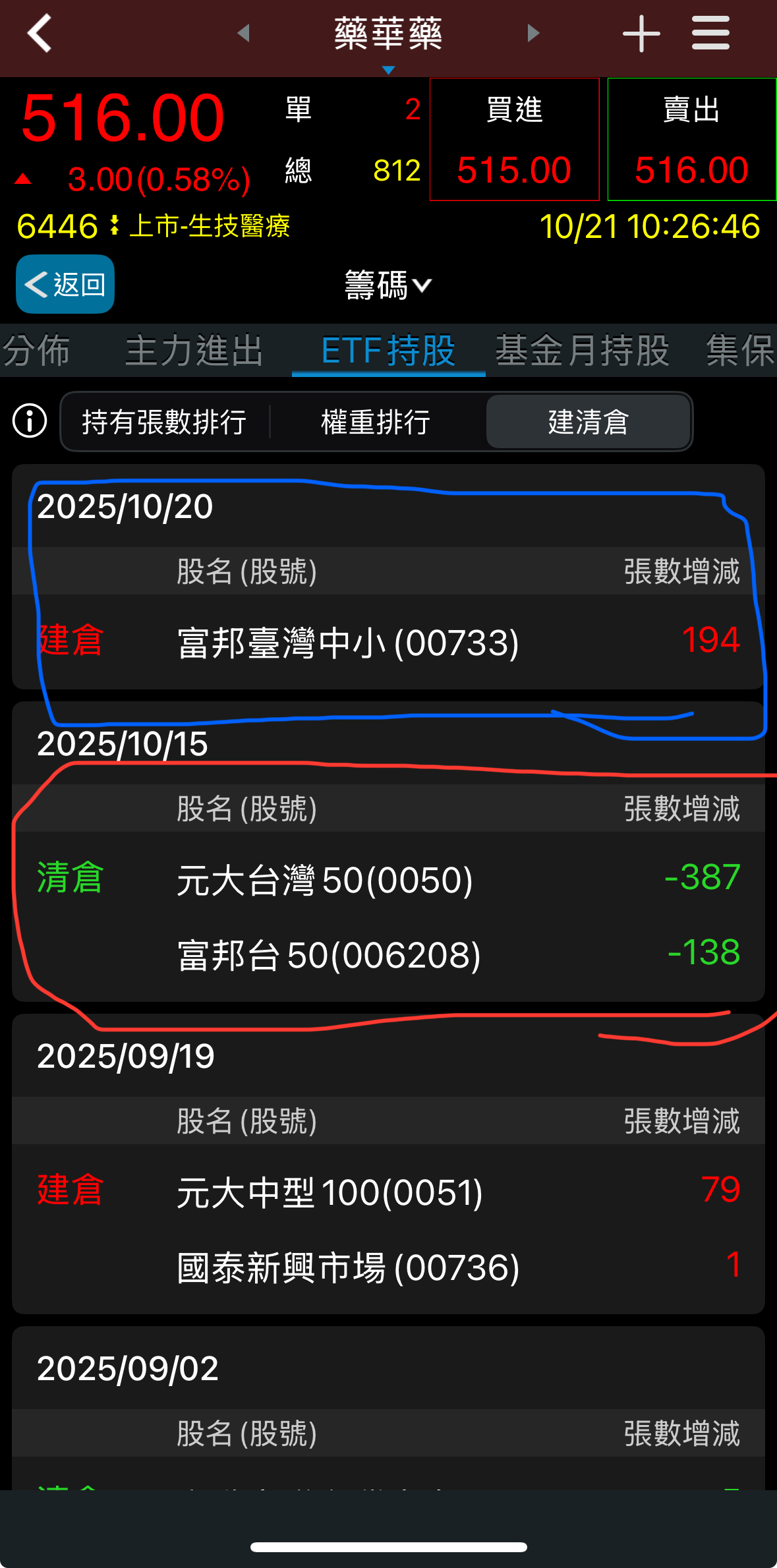
Task: Open the info icon beside 持有張數排行
Action: click(x=30, y=421)
